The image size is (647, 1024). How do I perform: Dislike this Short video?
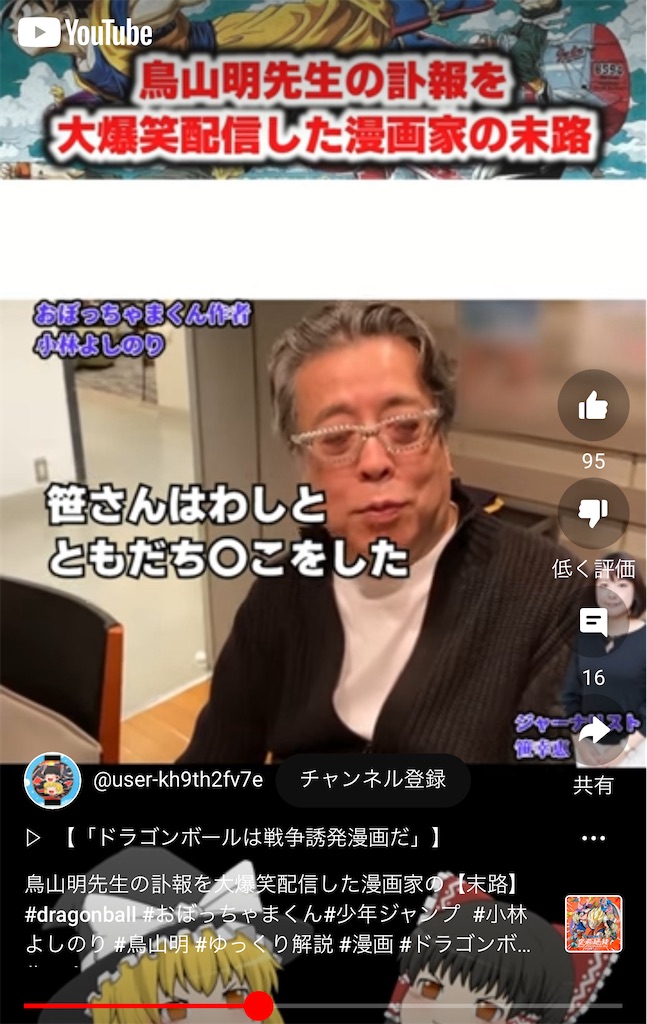click(593, 514)
